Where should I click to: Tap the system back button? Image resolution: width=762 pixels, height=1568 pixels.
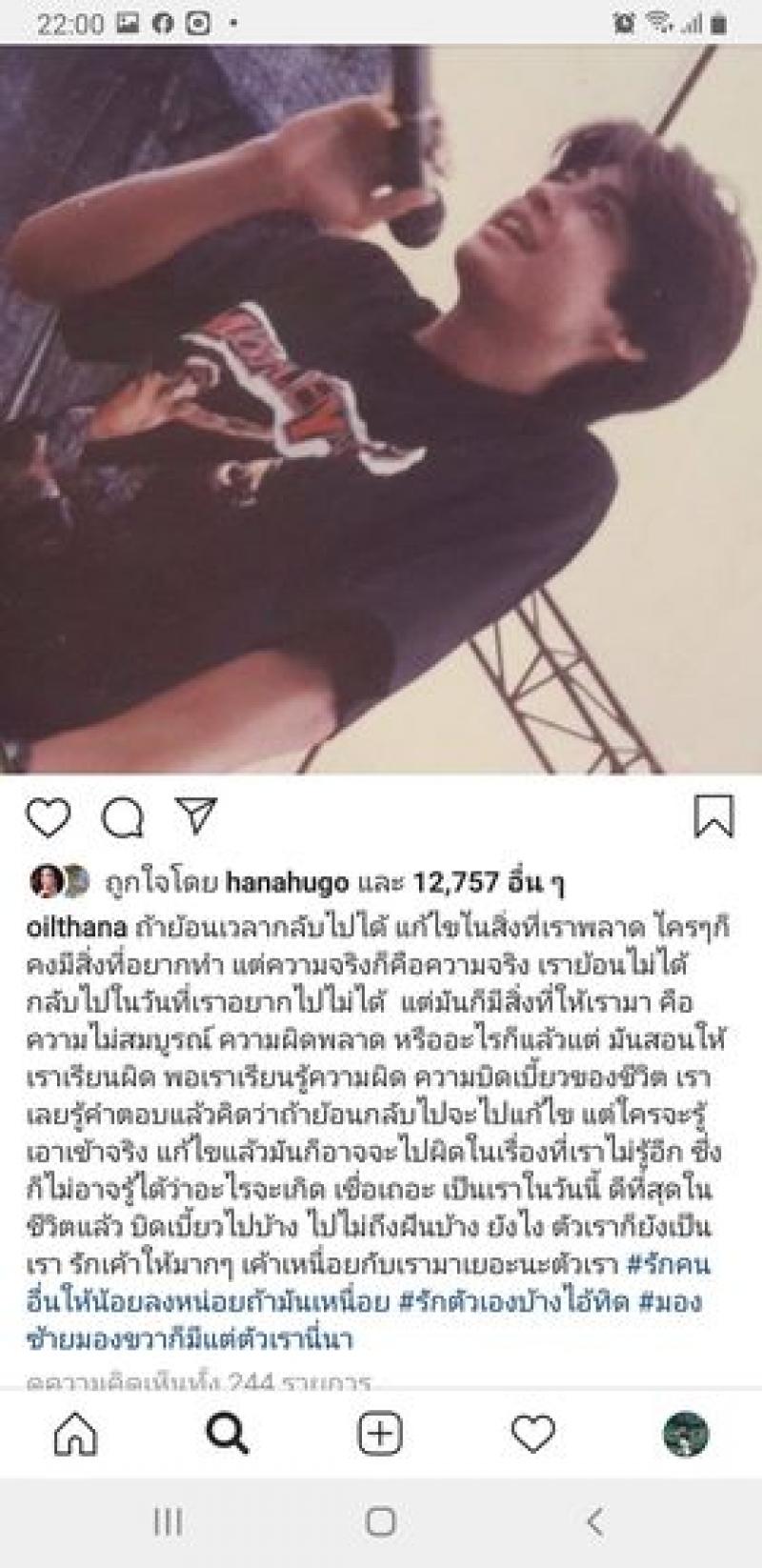pyautogui.click(x=594, y=1522)
